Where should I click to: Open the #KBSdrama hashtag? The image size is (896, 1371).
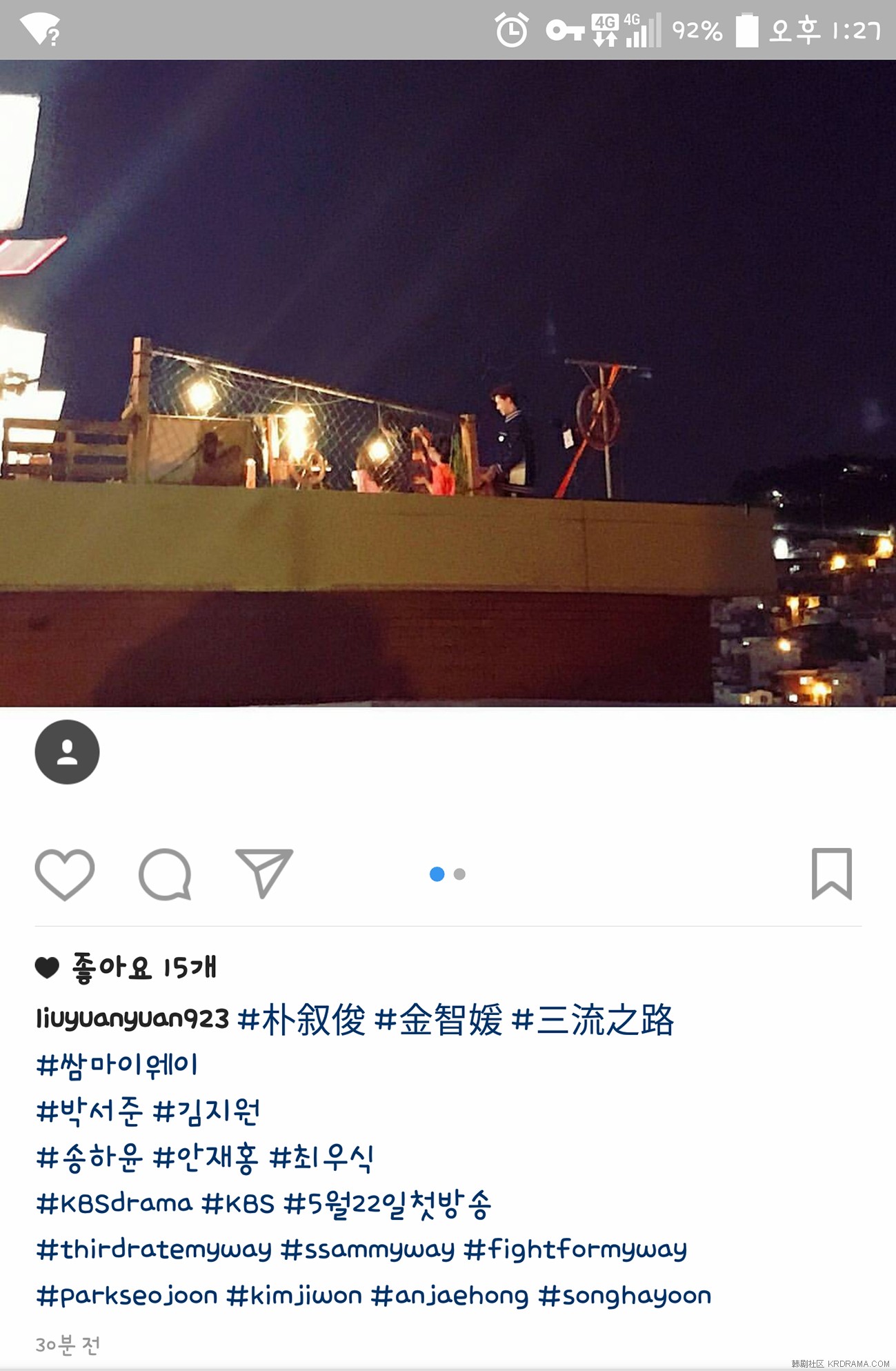tap(115, 1203)
